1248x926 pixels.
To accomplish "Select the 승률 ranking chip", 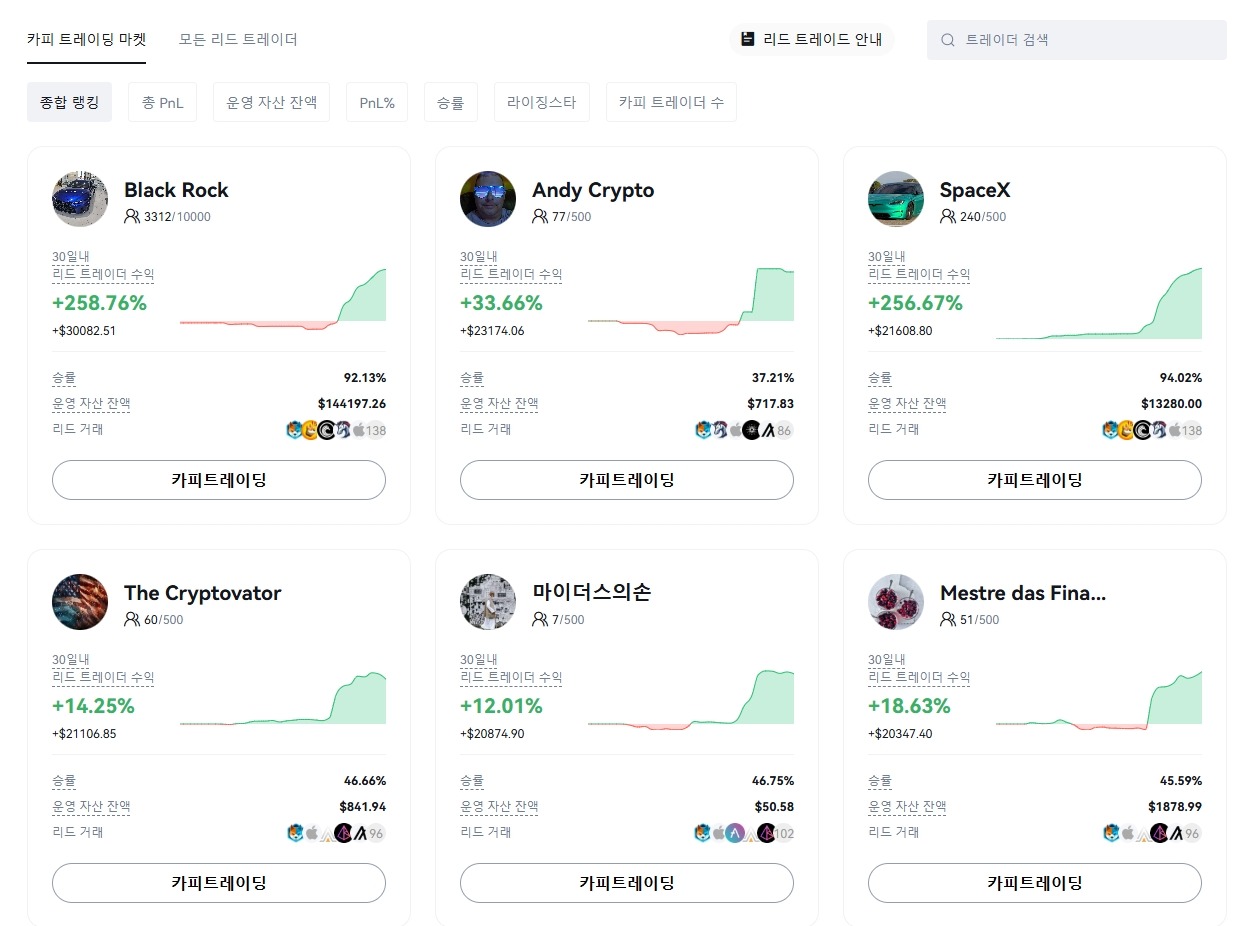I will coord(451,102).
